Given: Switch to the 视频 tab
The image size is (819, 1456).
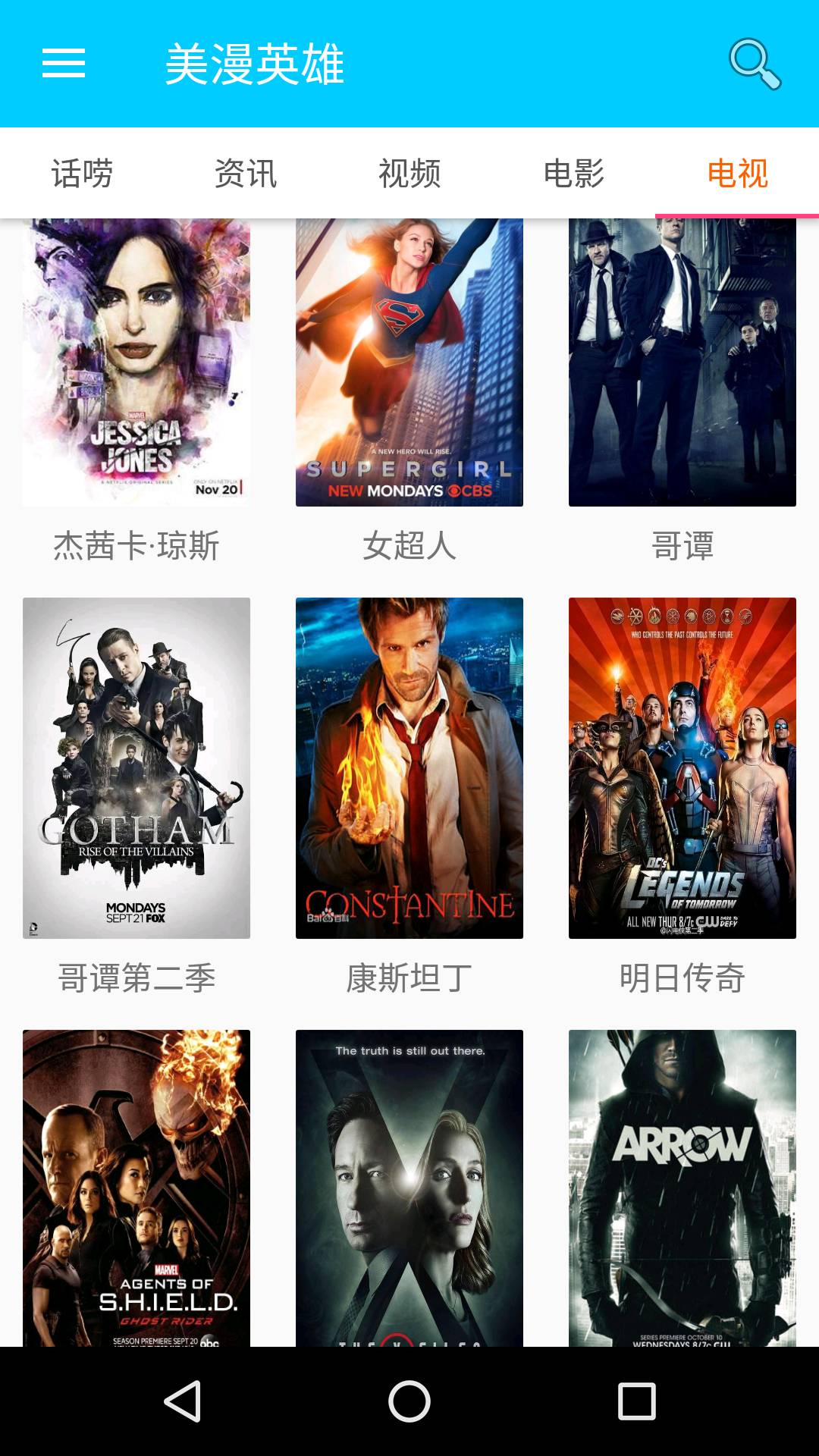Looking at the screenshot, I should click(409, 174).
